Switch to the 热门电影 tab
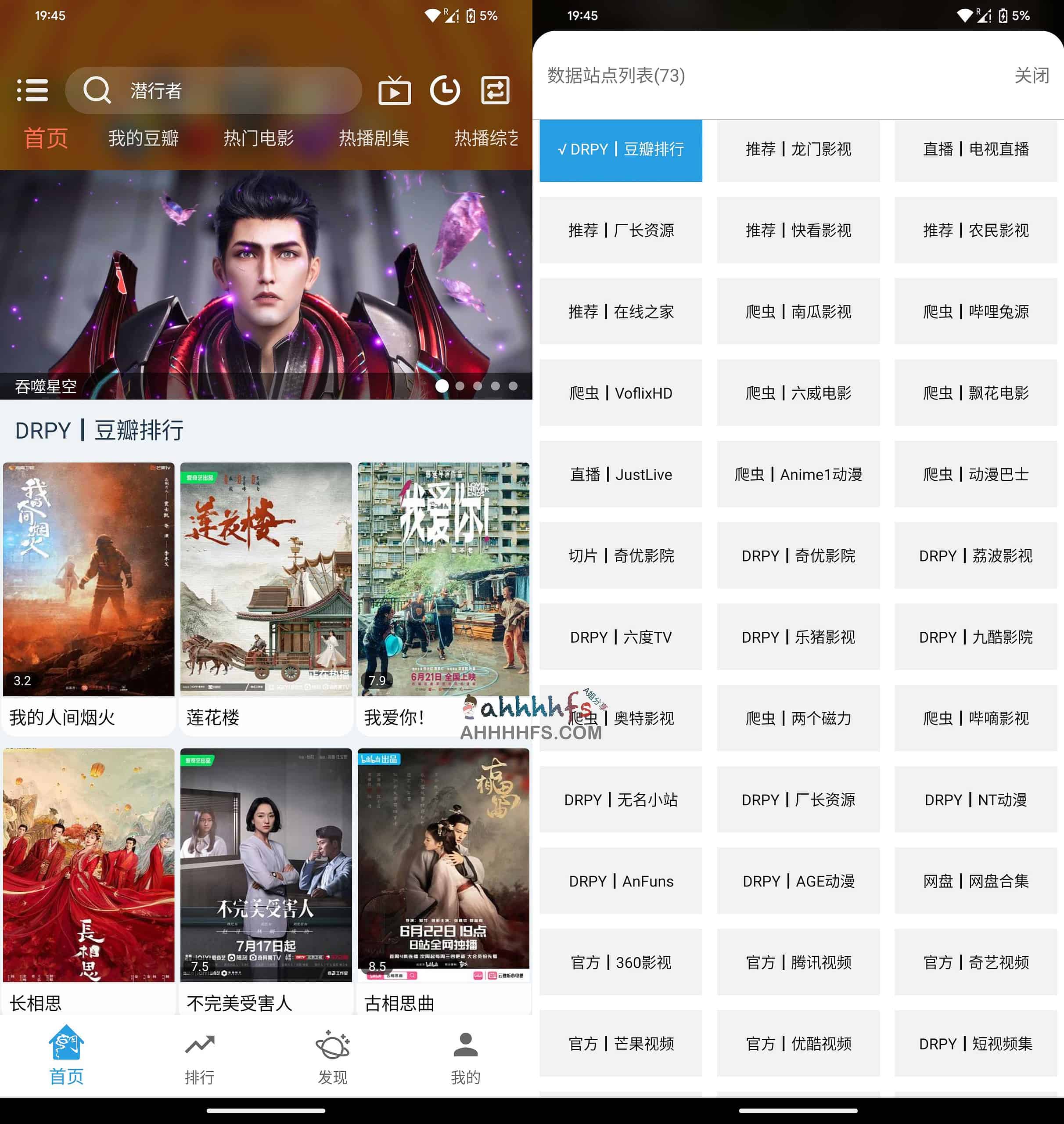 coord(259,138)
